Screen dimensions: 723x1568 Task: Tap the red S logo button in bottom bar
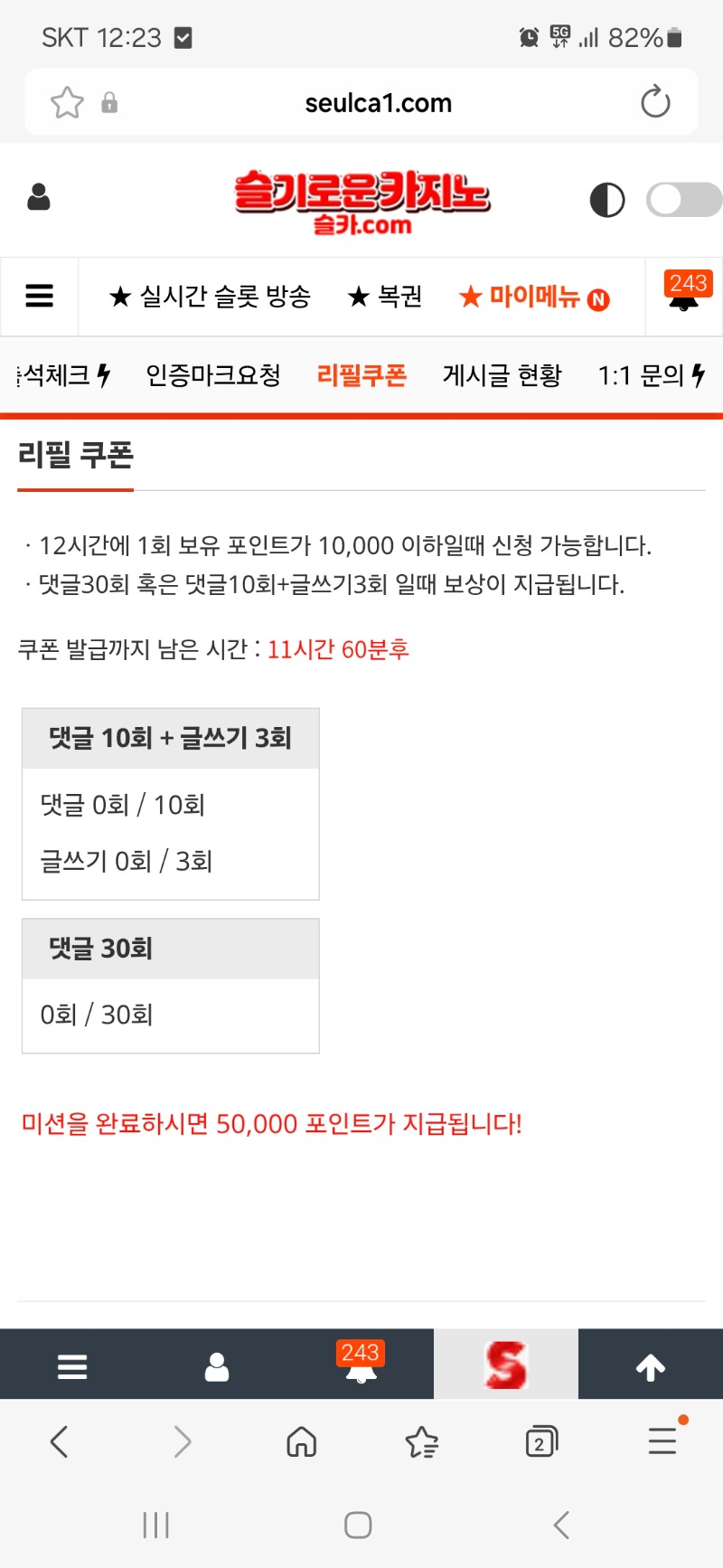click(x=505, y=1365)
